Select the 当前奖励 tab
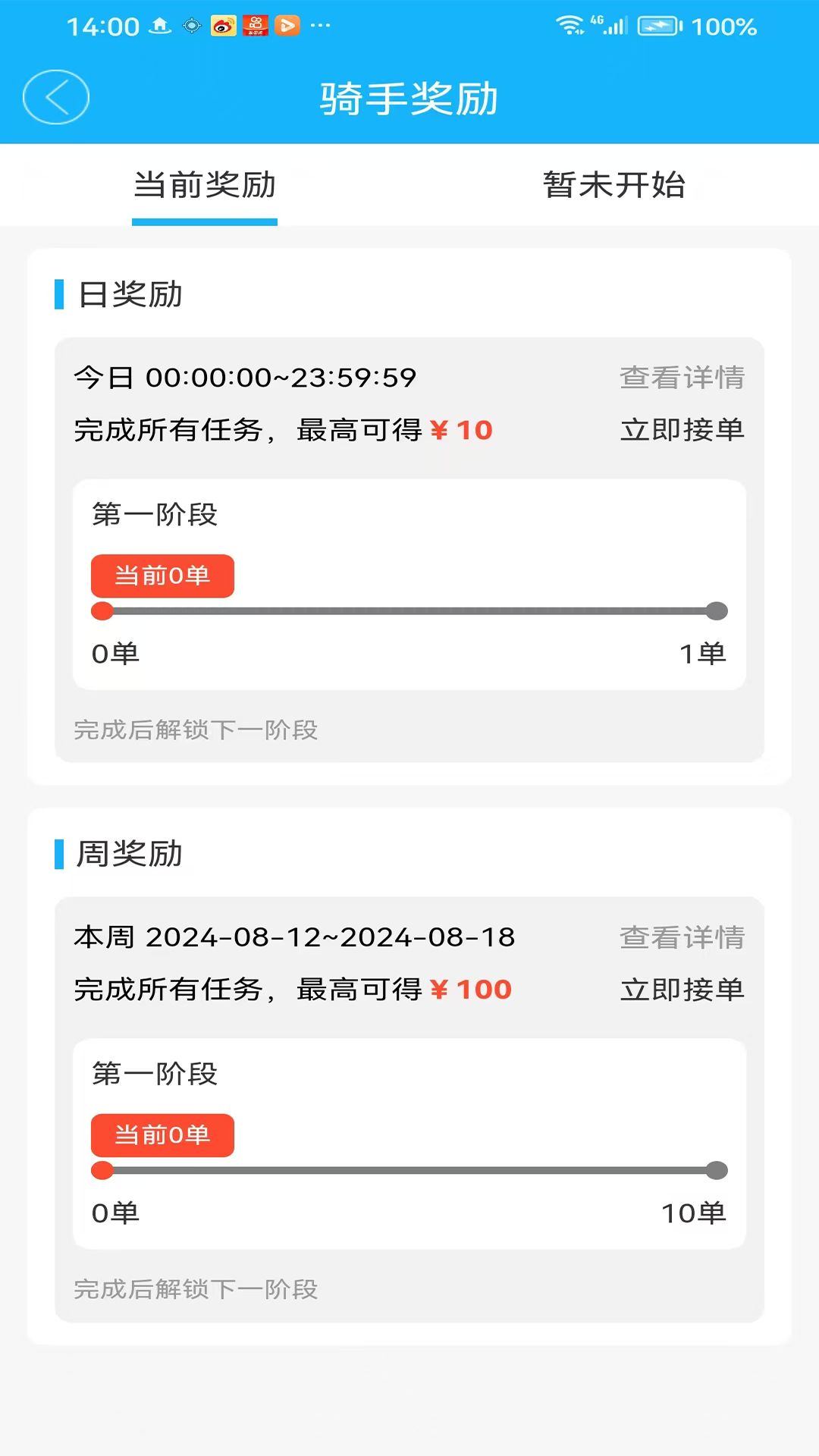The width and height of the screenshot is (819, 1456). 204,186
